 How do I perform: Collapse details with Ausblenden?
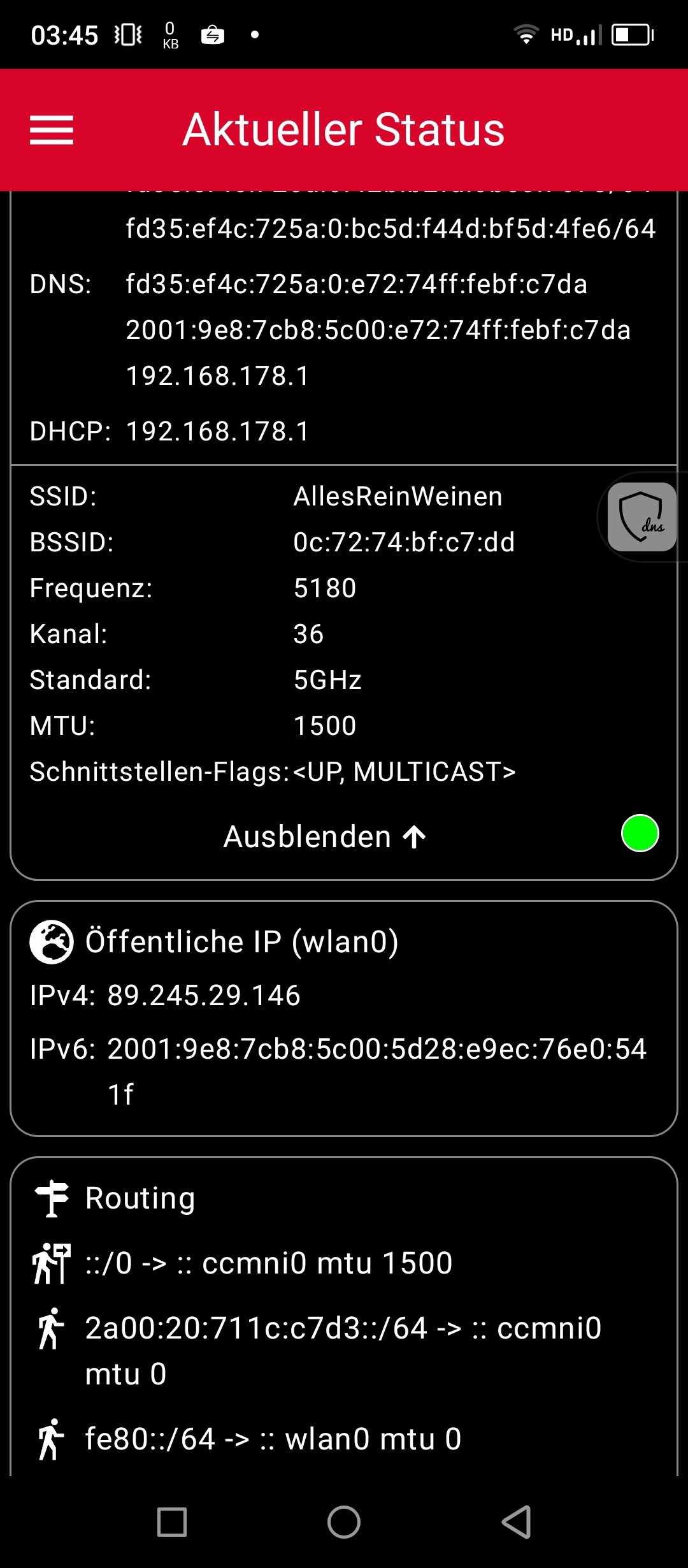(324, 837)
